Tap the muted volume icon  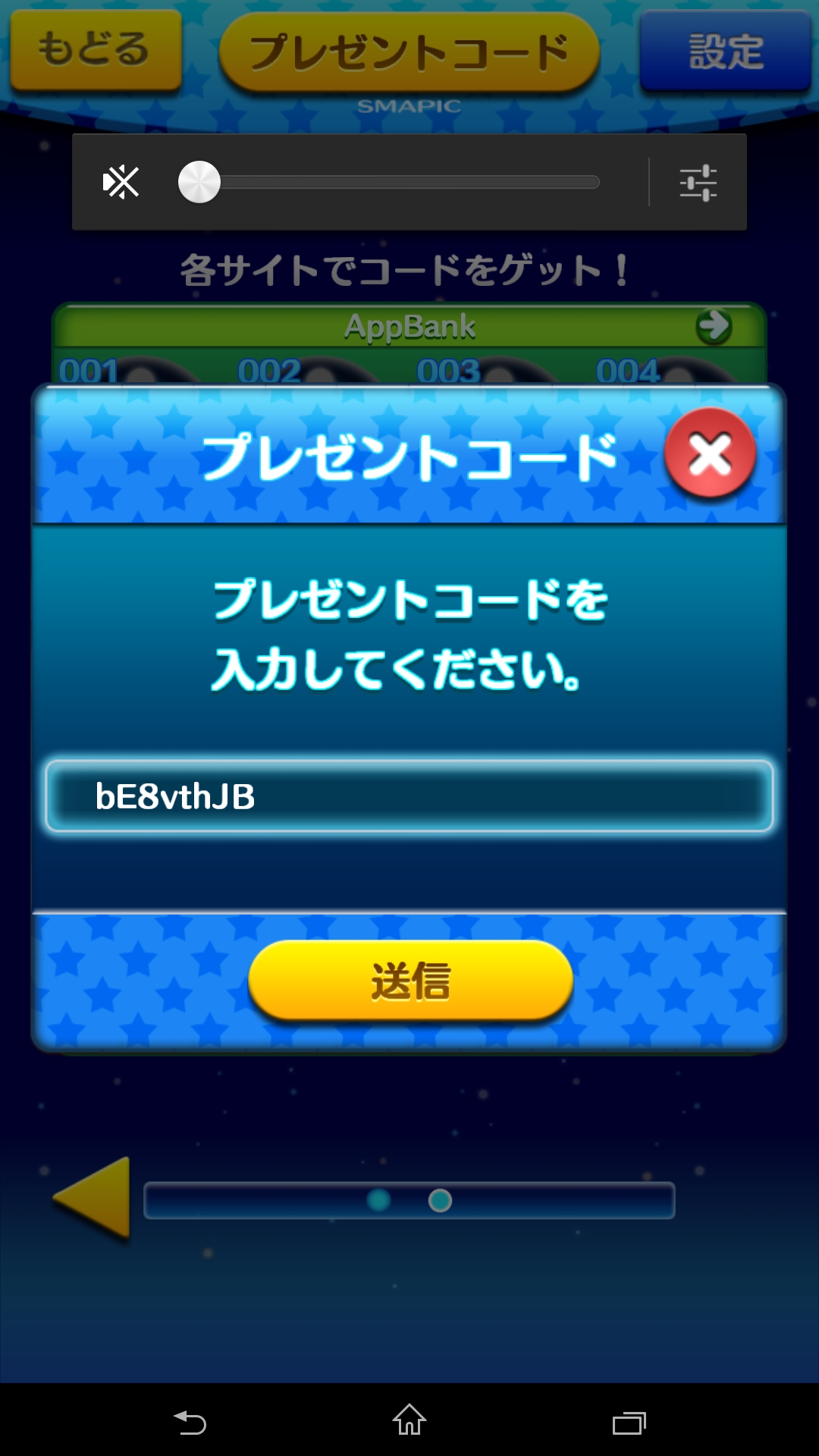tap(121, 182)
